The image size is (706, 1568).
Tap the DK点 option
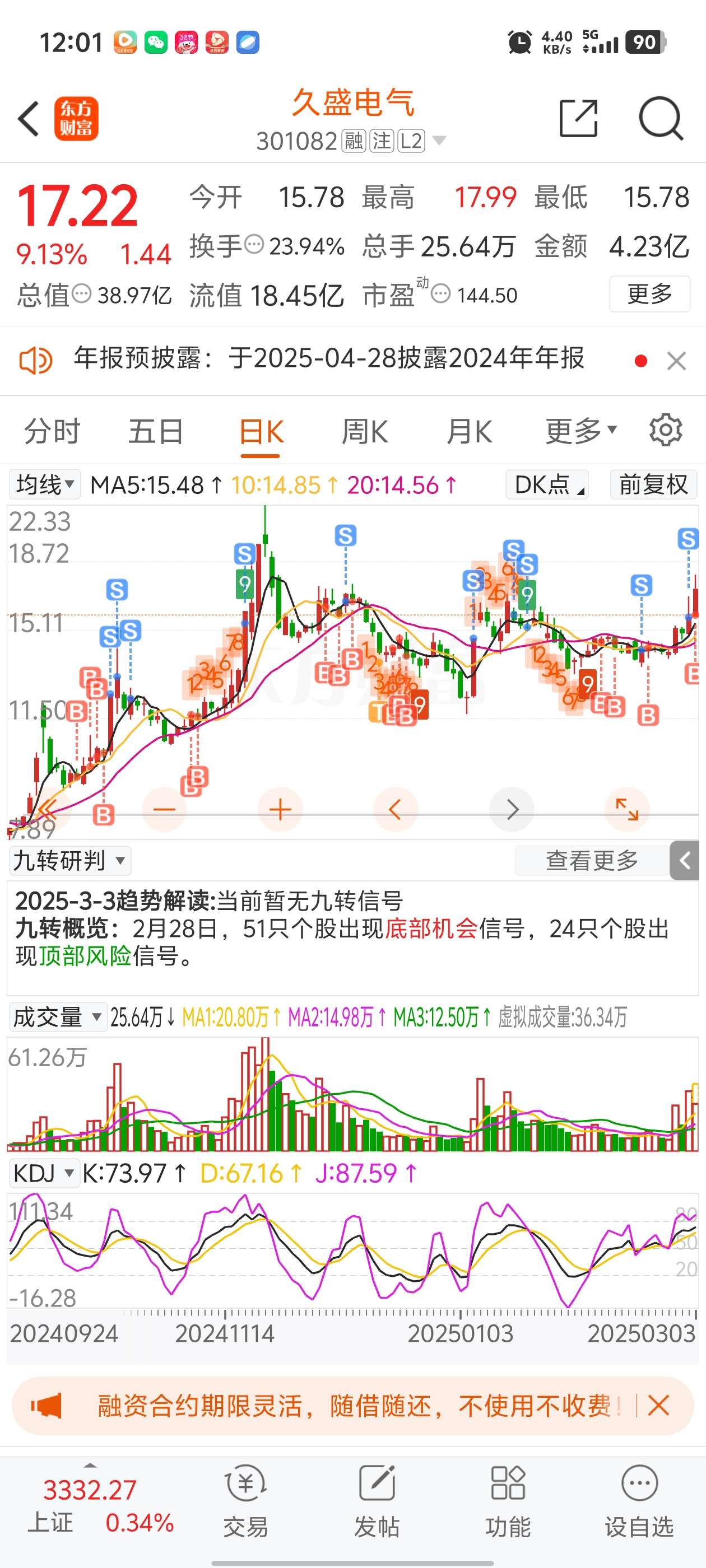(547, 484)
